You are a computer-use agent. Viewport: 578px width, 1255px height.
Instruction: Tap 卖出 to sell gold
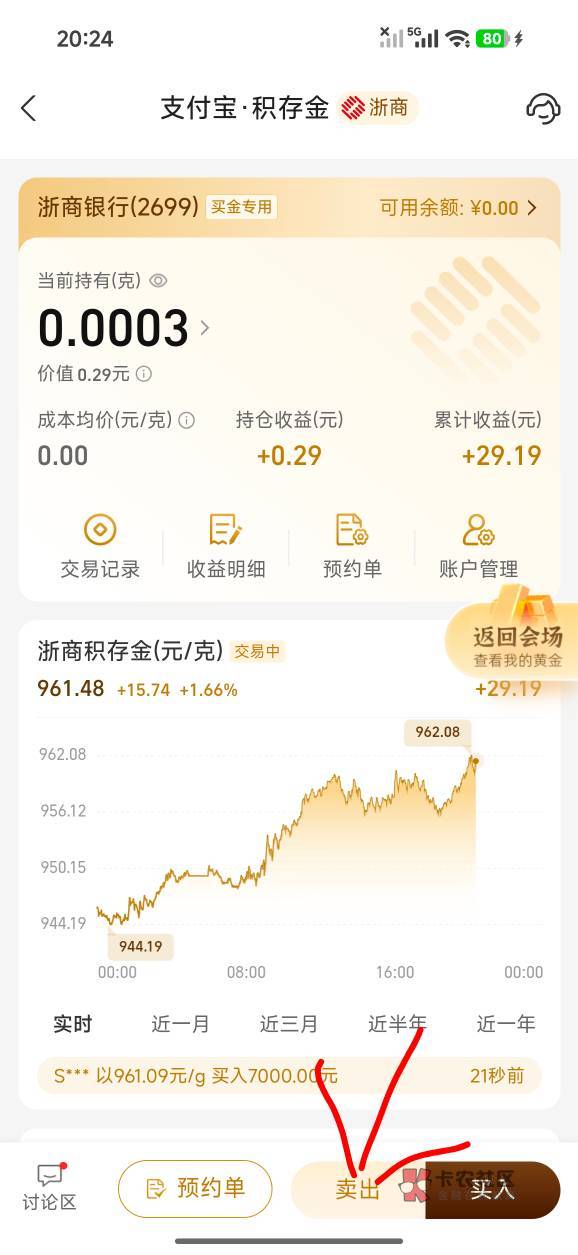(x=358, y=1189)
